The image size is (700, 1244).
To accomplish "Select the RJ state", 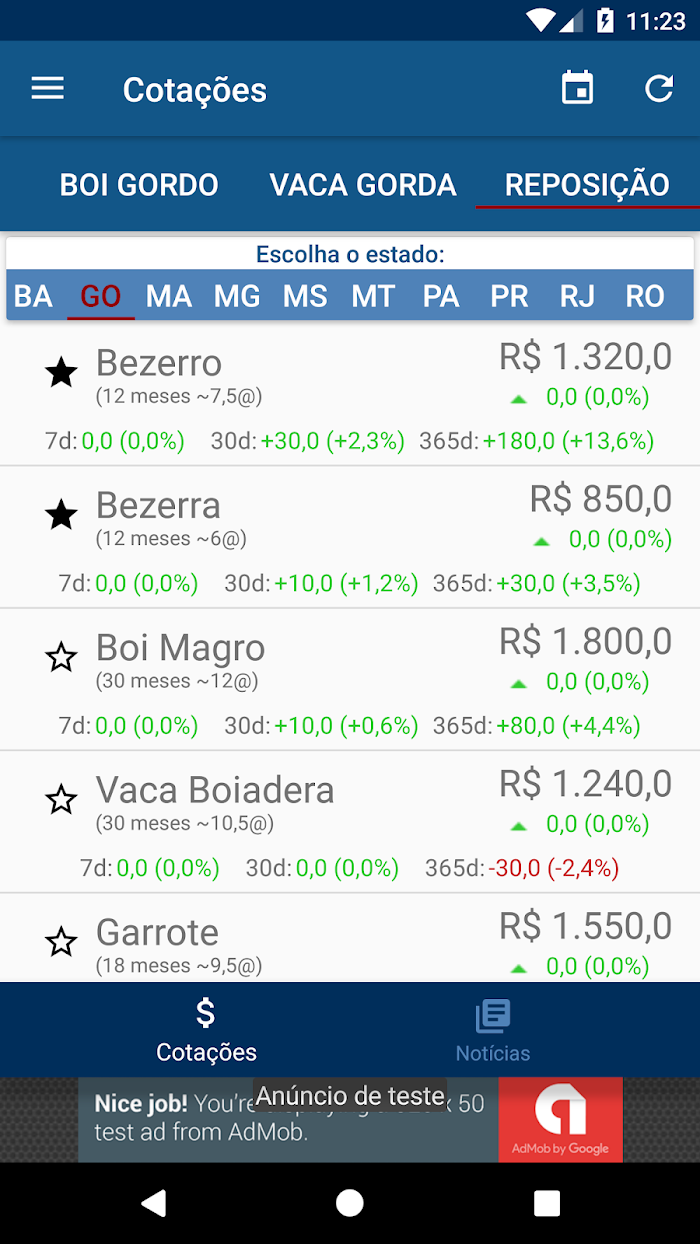I will pyautogui.click(x=577, y=296).
